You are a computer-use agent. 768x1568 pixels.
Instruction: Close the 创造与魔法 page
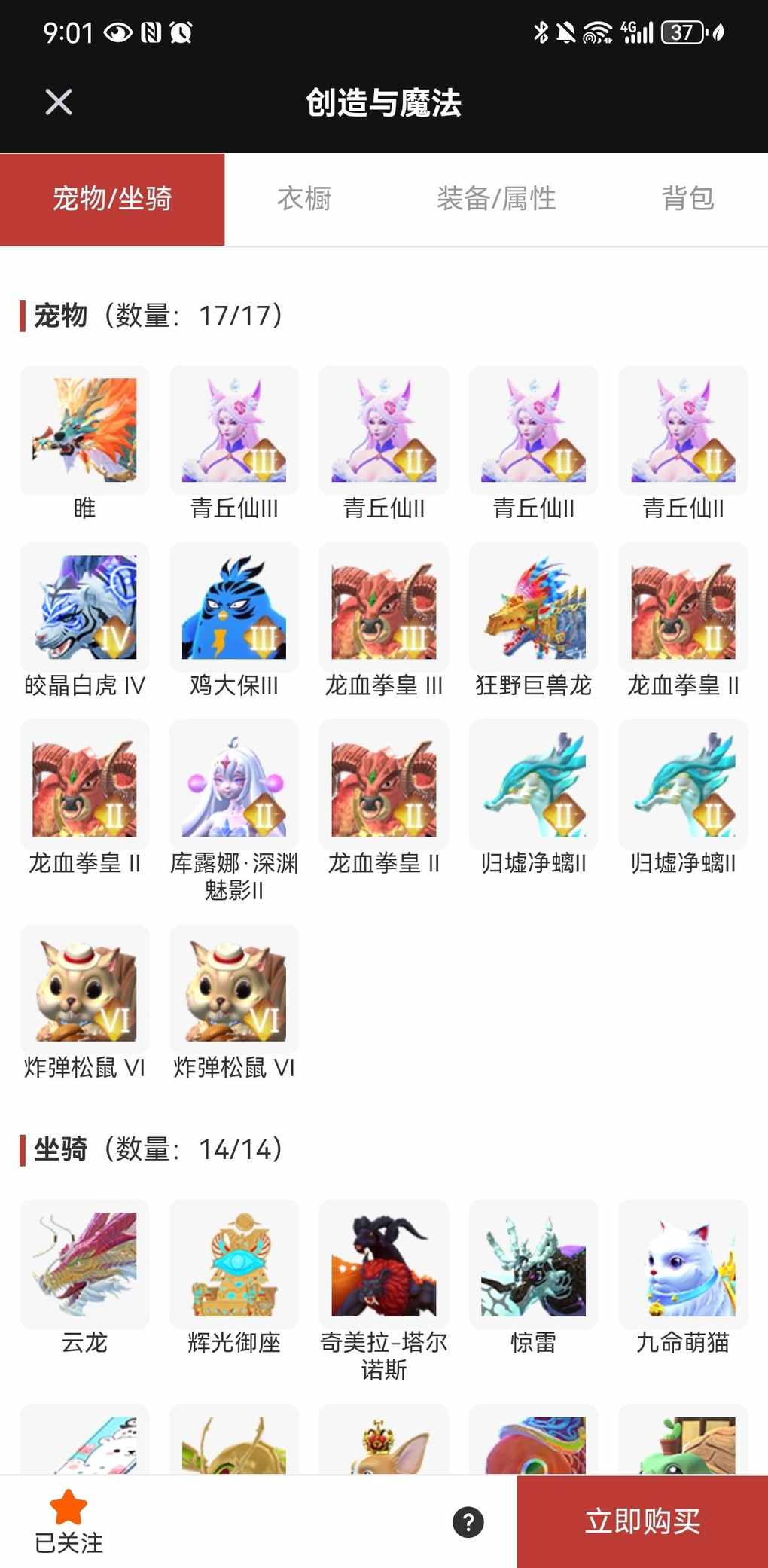pos(59,102)
